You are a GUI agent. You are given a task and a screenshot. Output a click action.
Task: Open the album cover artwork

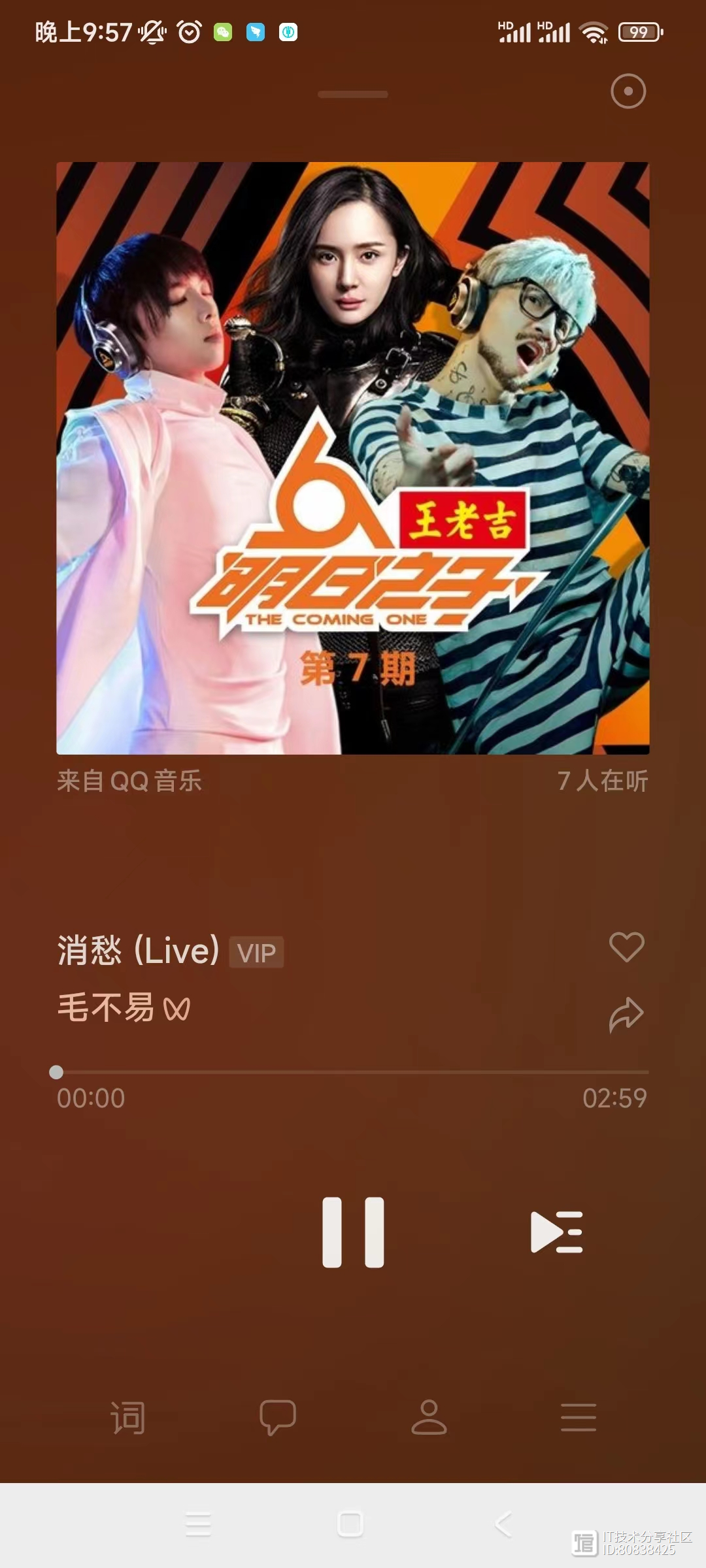(353, 457)
